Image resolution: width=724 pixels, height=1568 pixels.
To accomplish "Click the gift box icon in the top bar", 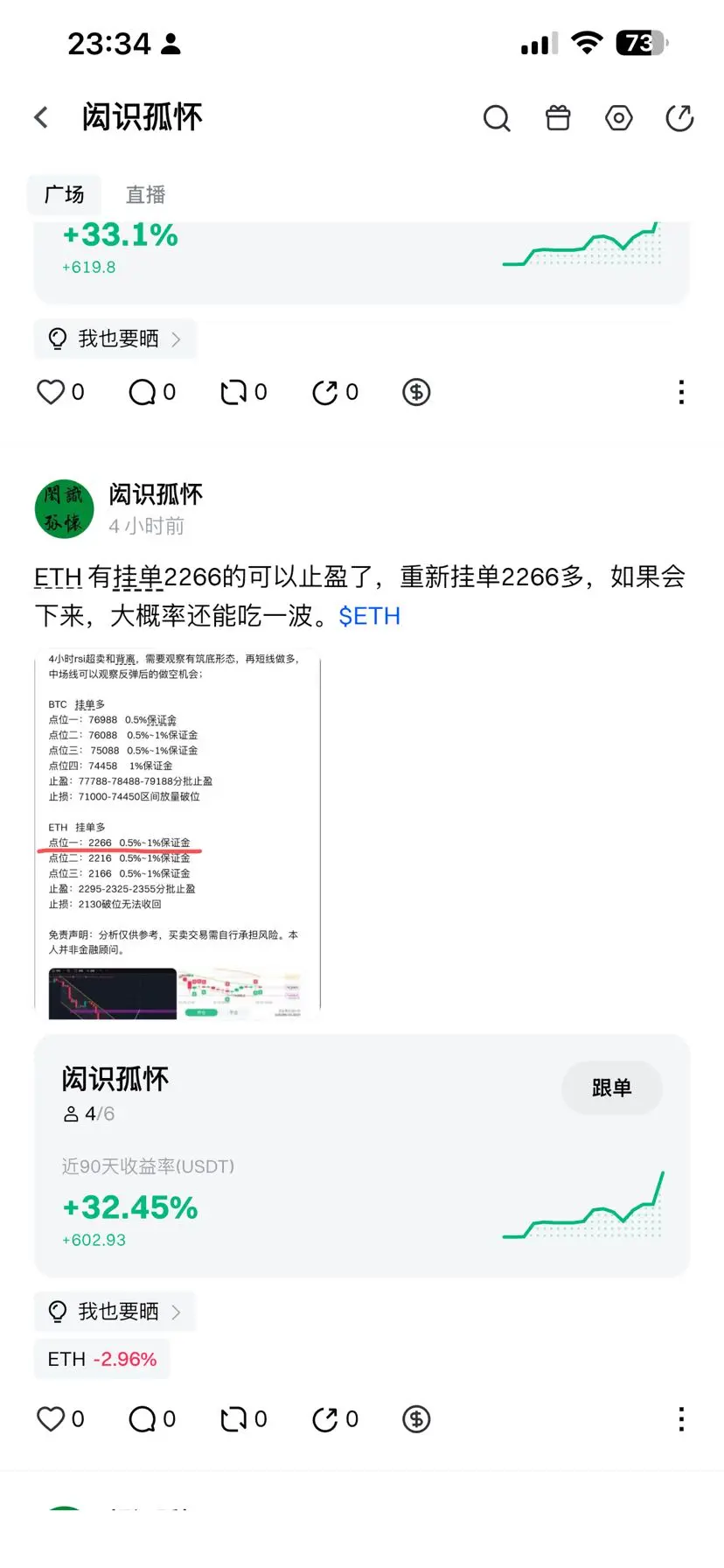I will point(558,117).
